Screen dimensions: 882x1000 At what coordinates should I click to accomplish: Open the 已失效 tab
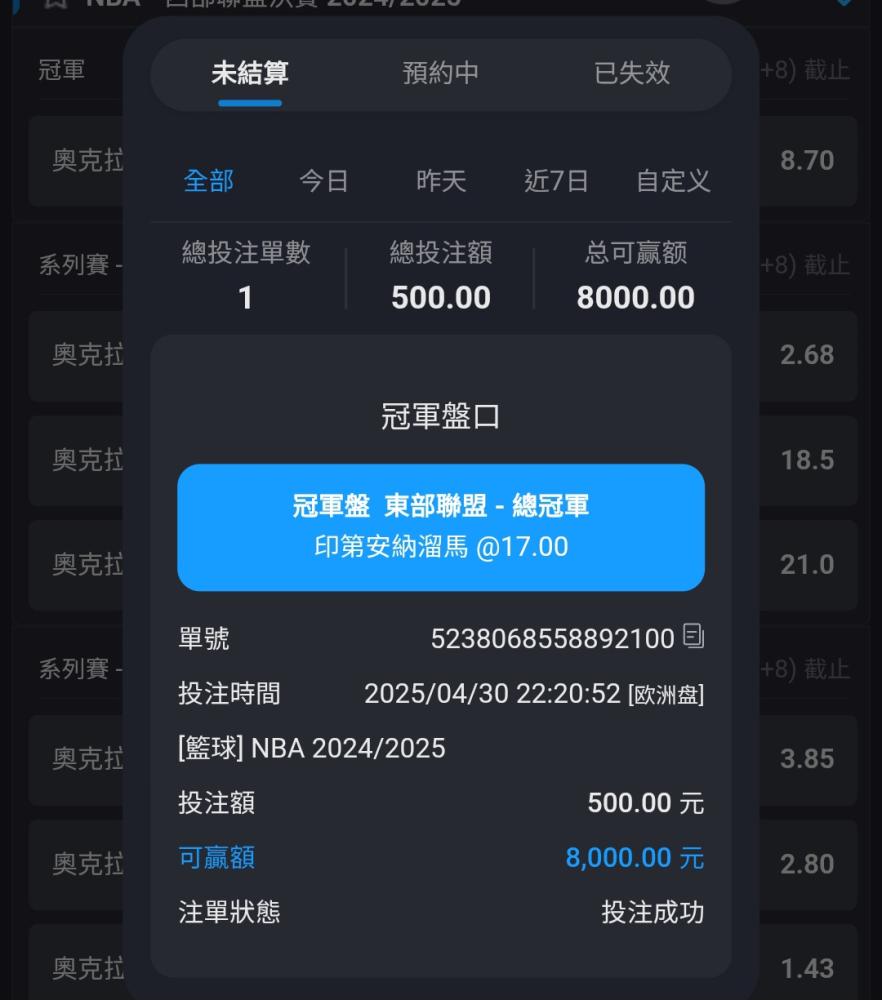point(632,74)
